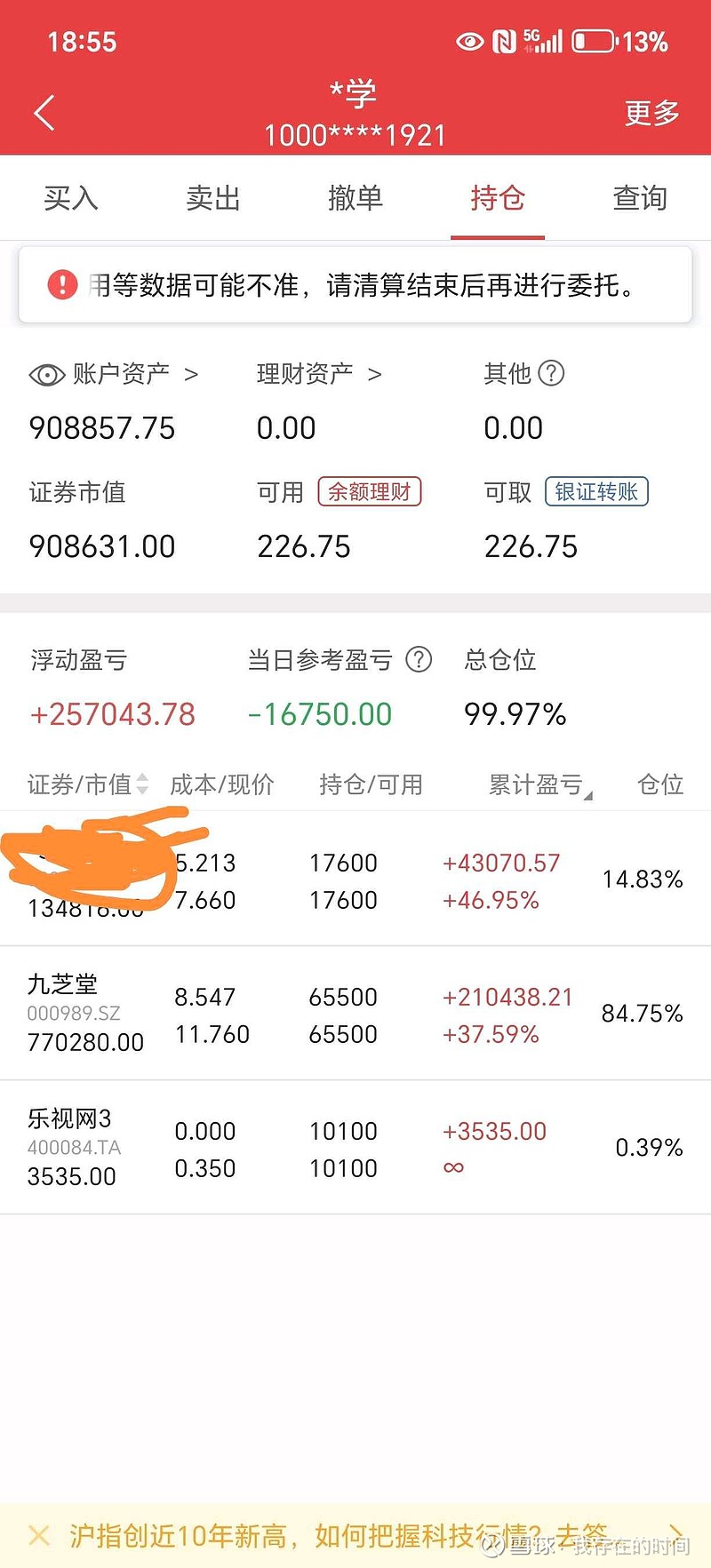Hide account assets with the eye icon
This screenshot has height=1568, width=711.
[46, 375]
